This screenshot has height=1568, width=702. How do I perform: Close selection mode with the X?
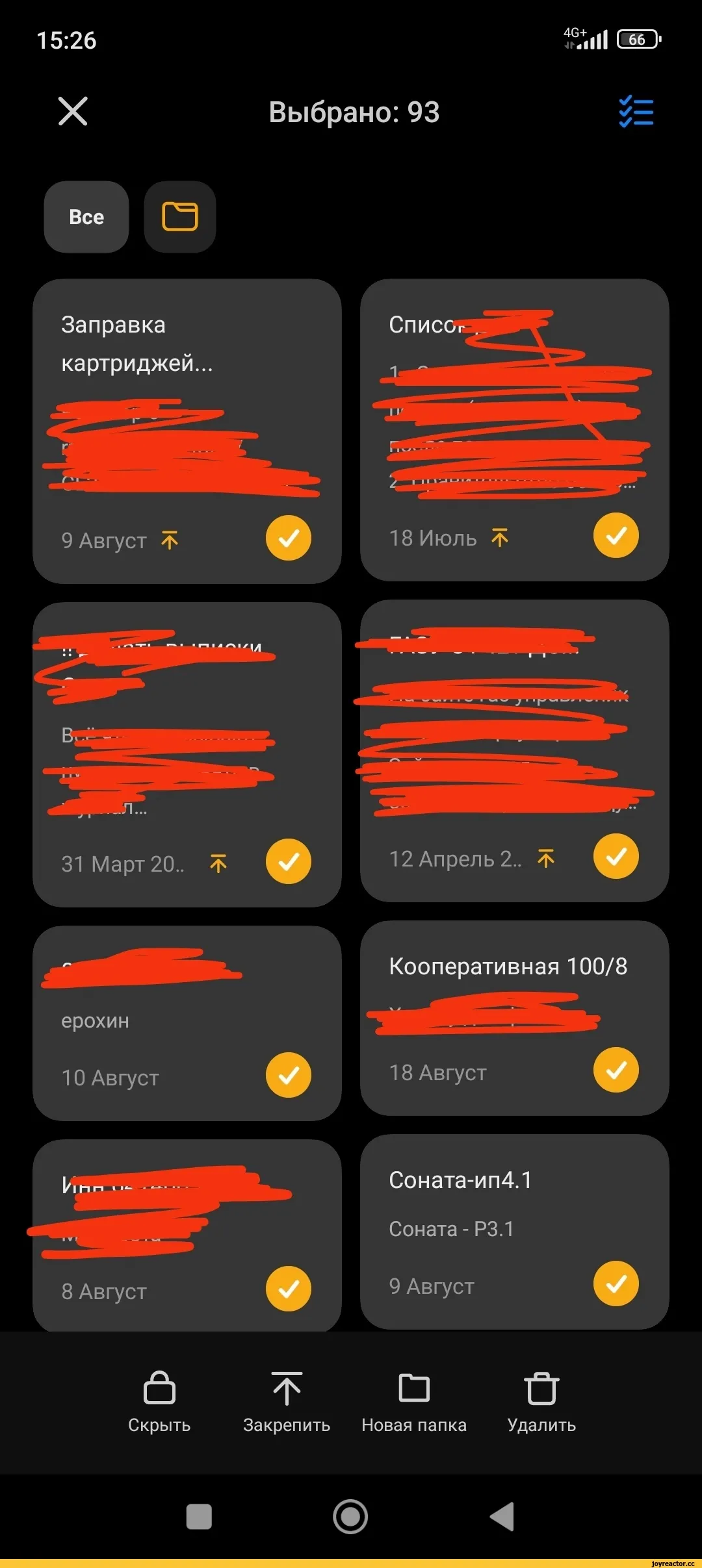tap(73, 111)
